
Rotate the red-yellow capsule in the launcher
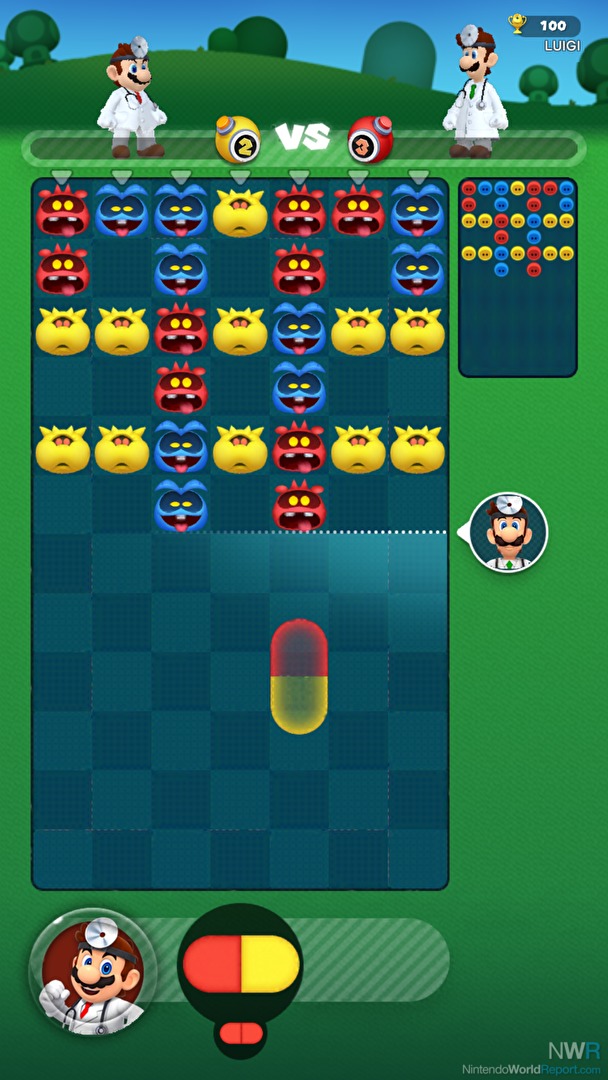tap(241, 964)
